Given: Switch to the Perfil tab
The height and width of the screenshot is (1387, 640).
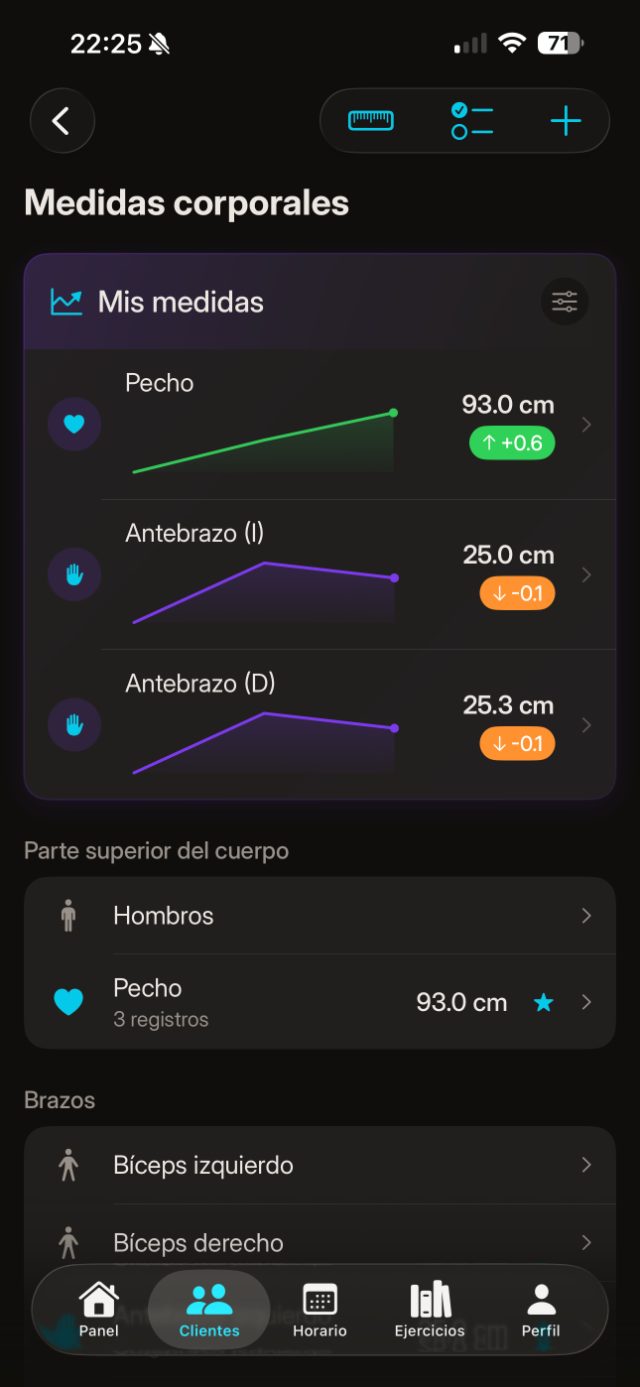Looking at the screenshot, I should [x=541, y=1310].
